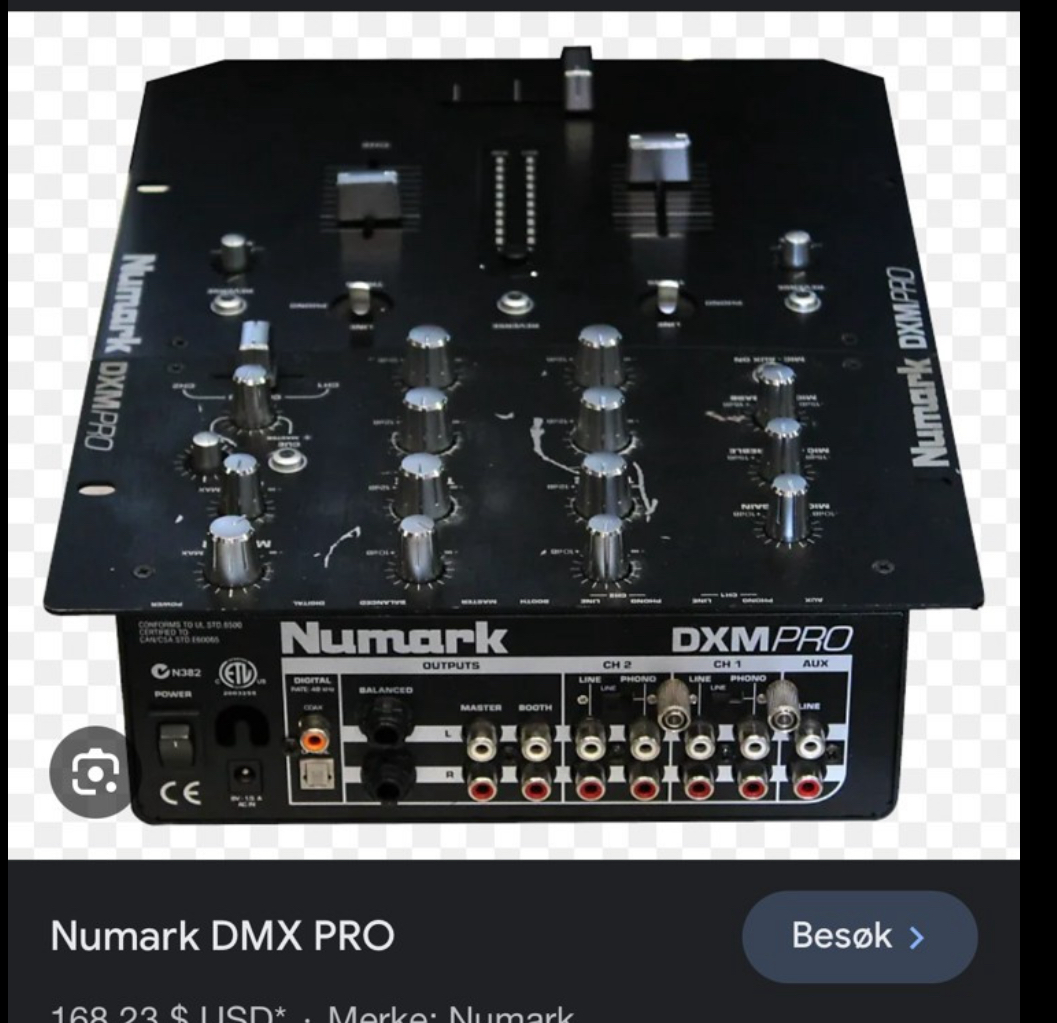The width and height of the screenshot is (1057, 1023).
Task: Tap the Besøk button
Action: pyautogui.click(x=858, y=937)
